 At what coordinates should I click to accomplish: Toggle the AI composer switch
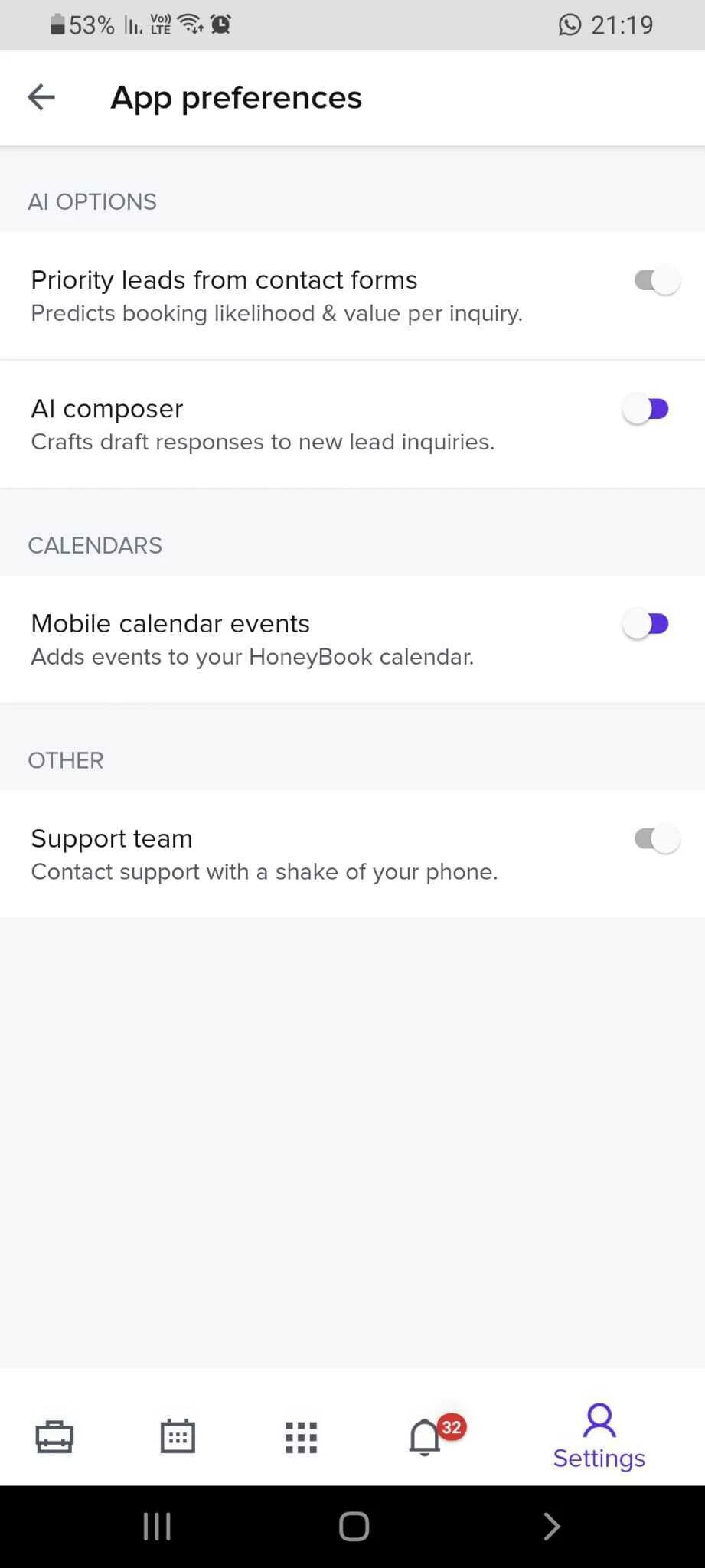[x=646, y=410]
